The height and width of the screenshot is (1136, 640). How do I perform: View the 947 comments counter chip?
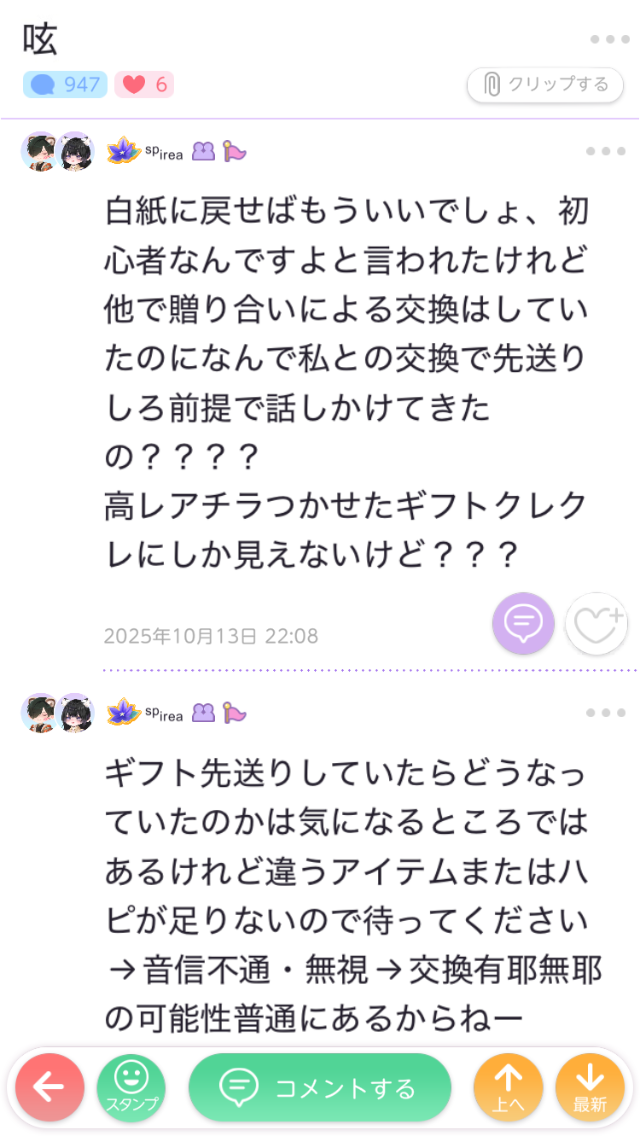click(65, 85)
